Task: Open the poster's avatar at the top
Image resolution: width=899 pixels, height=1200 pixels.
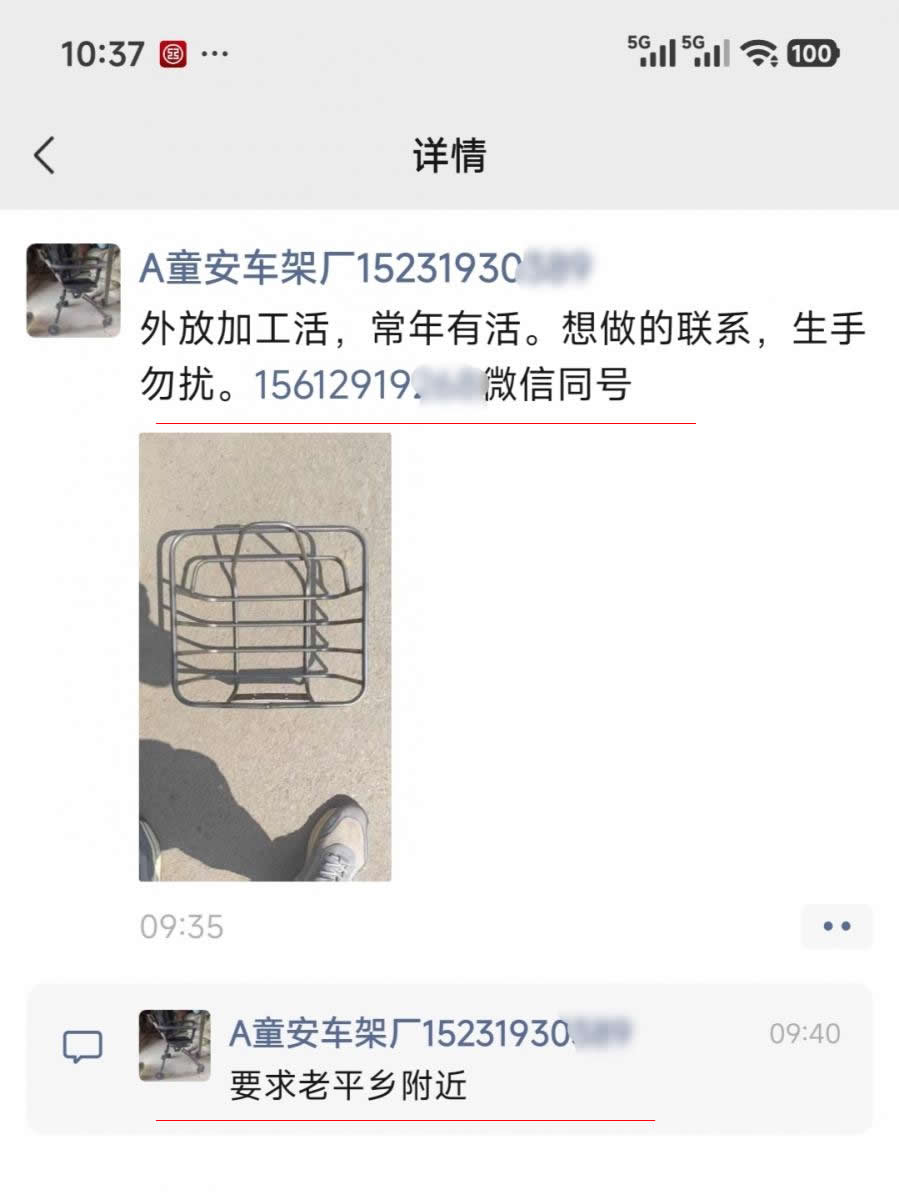Action: tap(73, 290)
